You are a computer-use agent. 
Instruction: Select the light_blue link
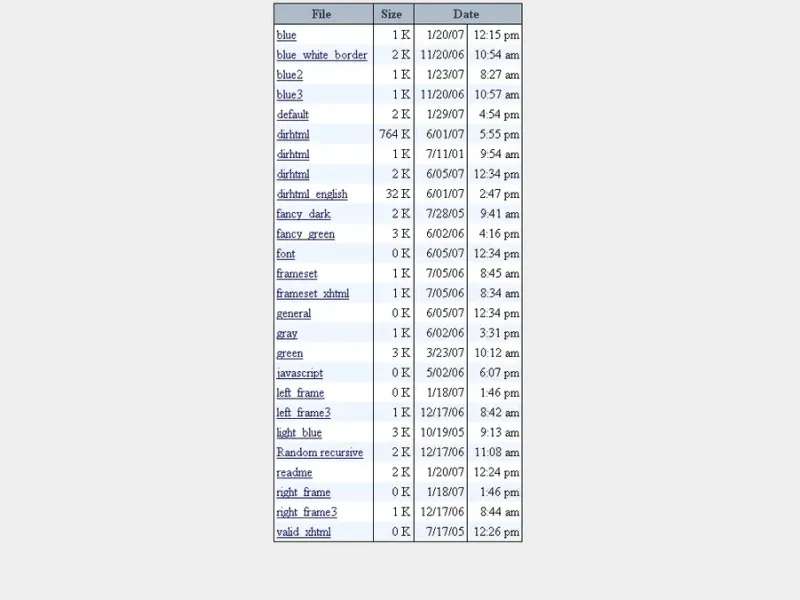[299, 432]
